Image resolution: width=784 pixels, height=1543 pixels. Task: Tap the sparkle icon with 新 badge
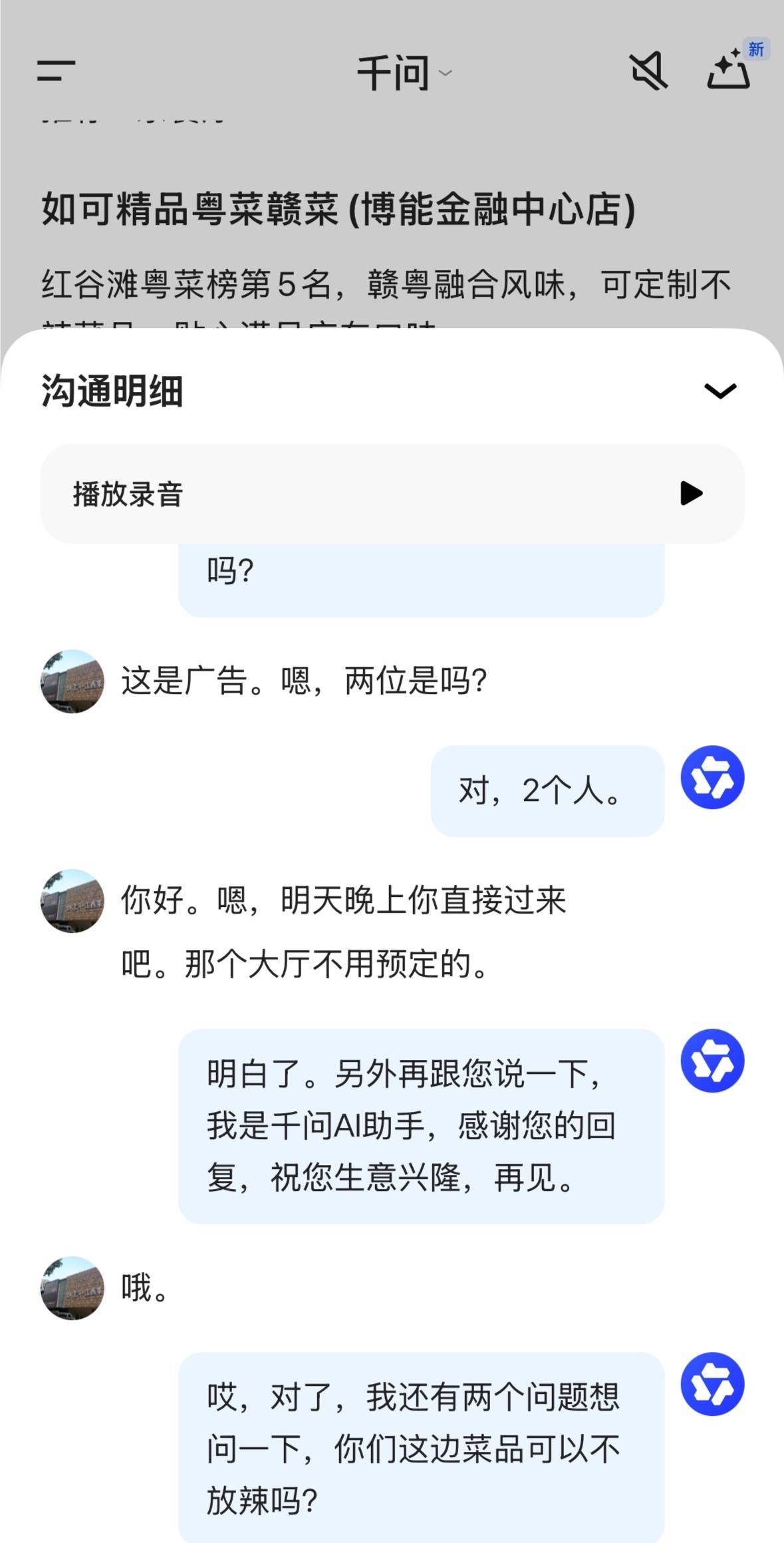click(727, 71)
